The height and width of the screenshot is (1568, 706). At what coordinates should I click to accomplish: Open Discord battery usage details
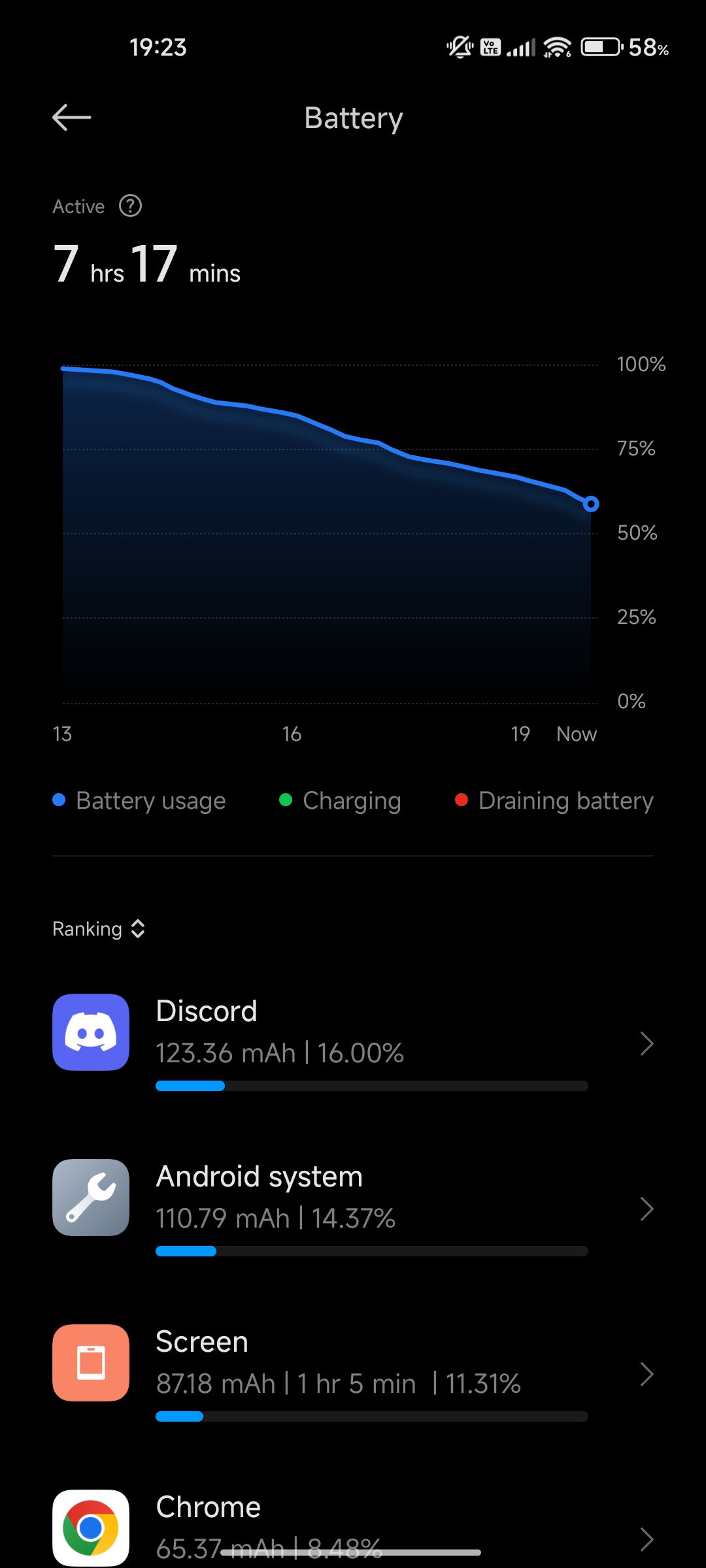pos(353,1043)
